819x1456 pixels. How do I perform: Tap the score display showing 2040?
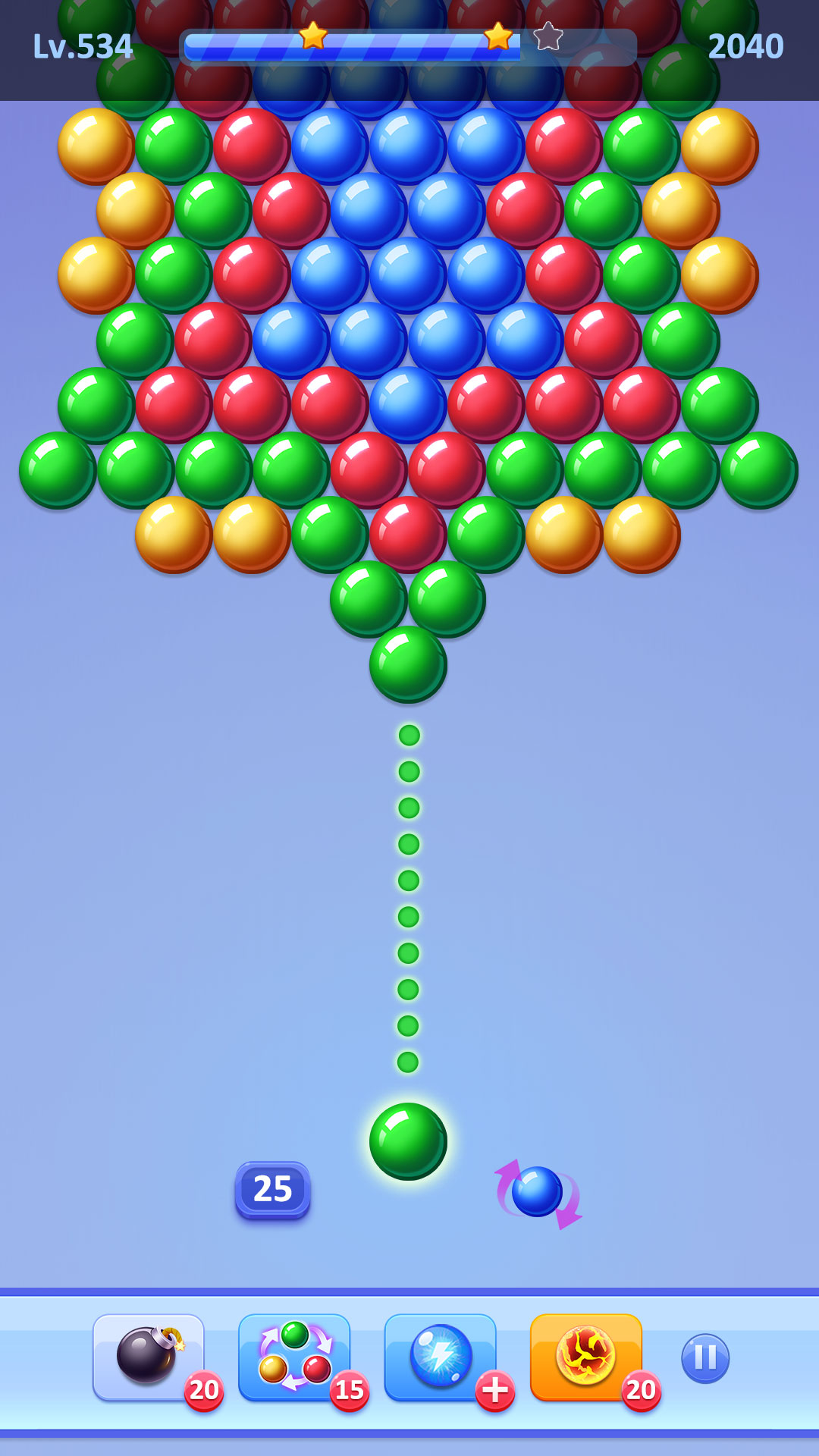746,45
